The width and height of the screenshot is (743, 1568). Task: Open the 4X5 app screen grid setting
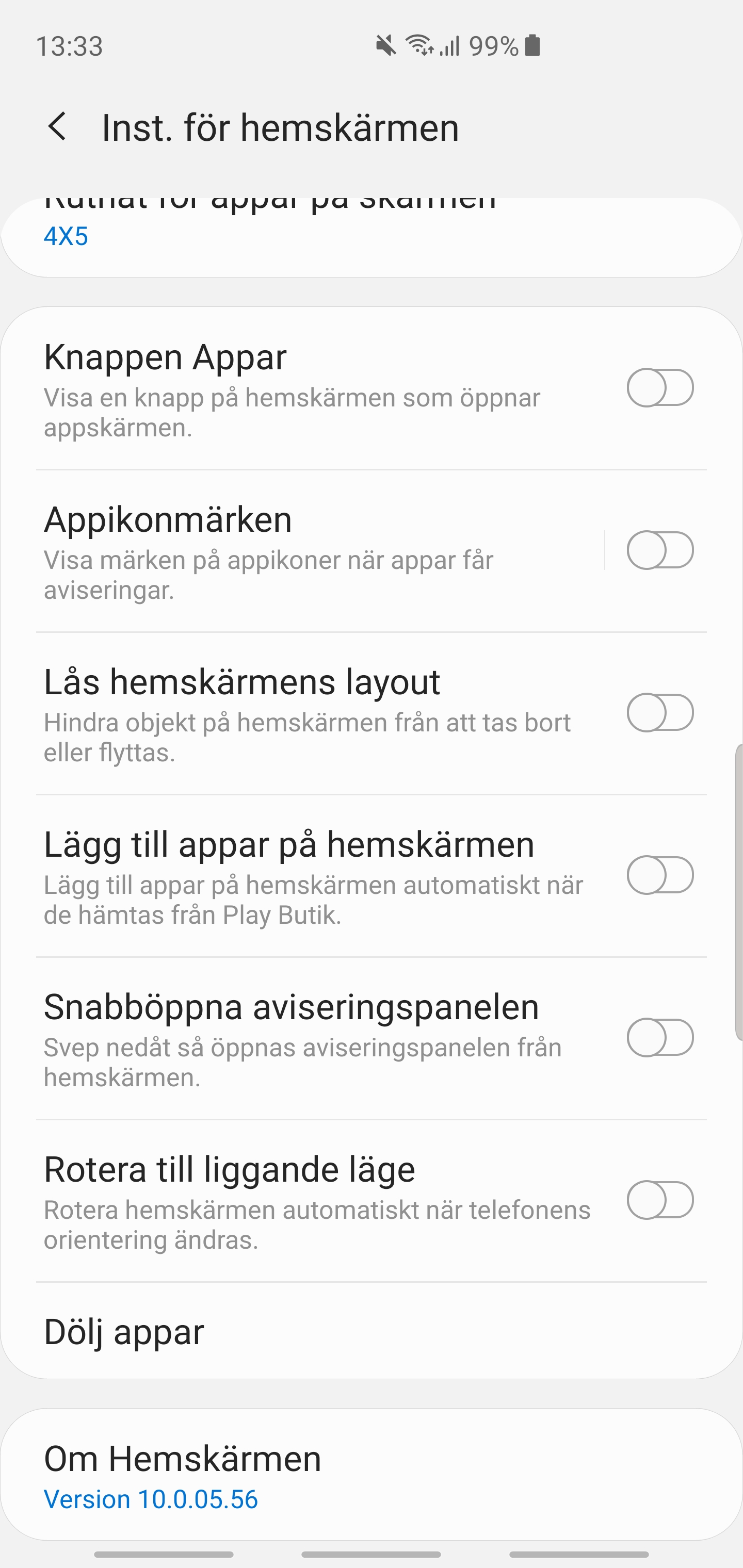click(x=372, y=236)
